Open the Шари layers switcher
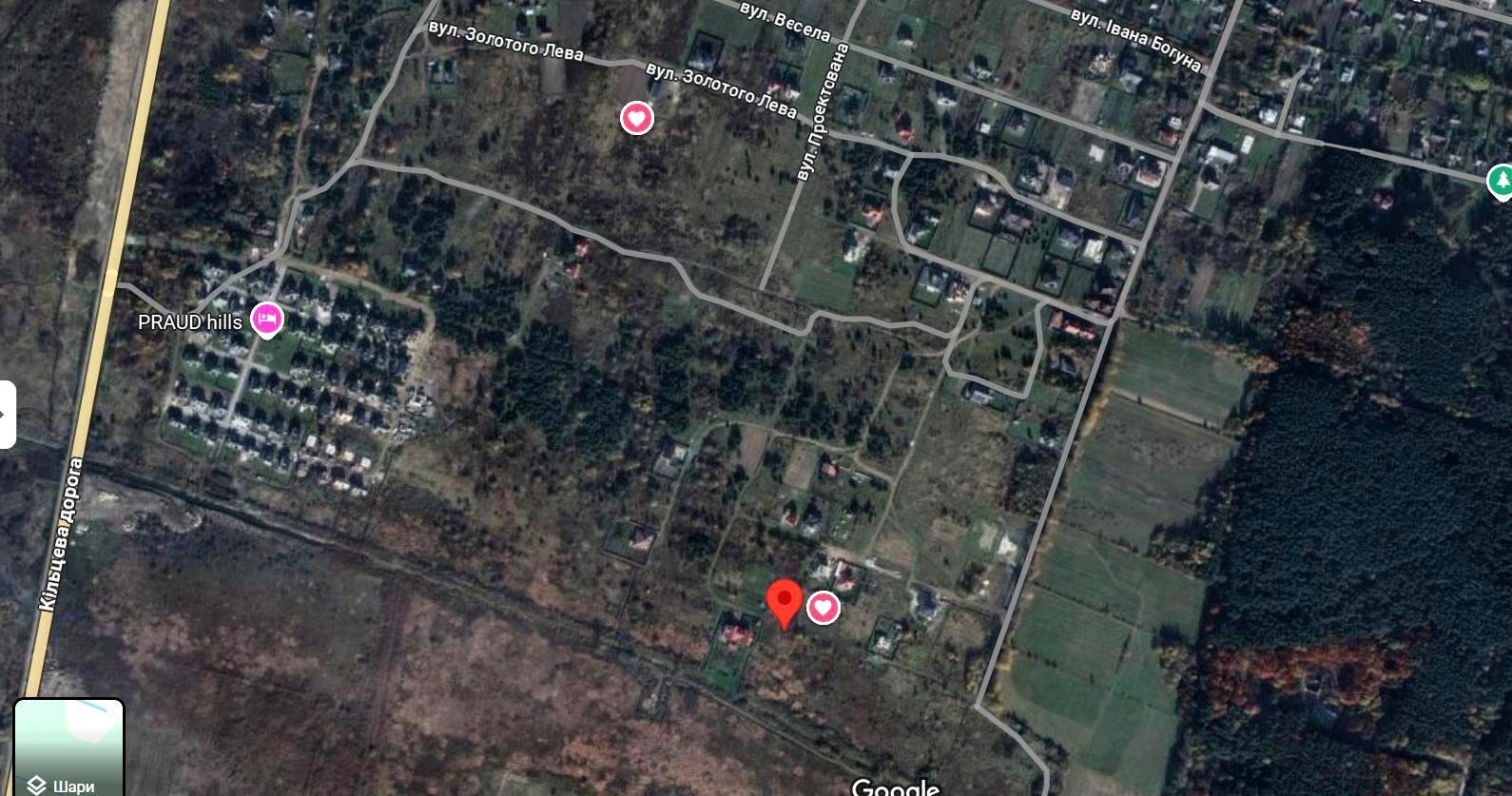 click(x=68, y=748)
